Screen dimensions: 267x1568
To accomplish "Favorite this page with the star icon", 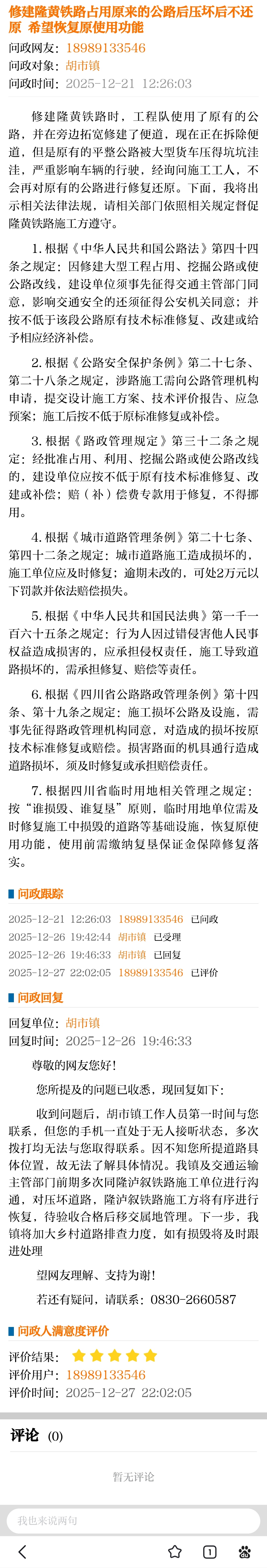I will [175, 1551].
